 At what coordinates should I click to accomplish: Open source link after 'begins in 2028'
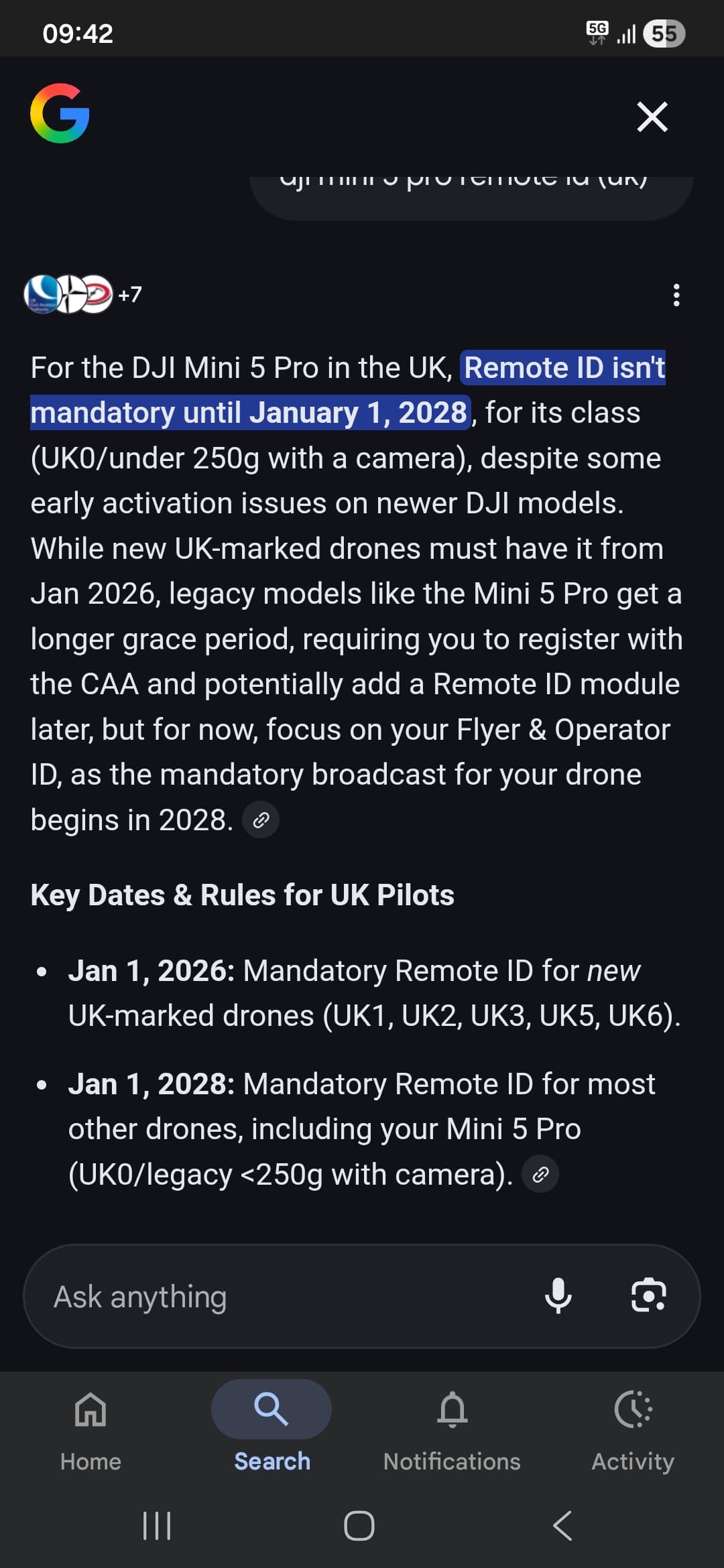coord(261,820)
